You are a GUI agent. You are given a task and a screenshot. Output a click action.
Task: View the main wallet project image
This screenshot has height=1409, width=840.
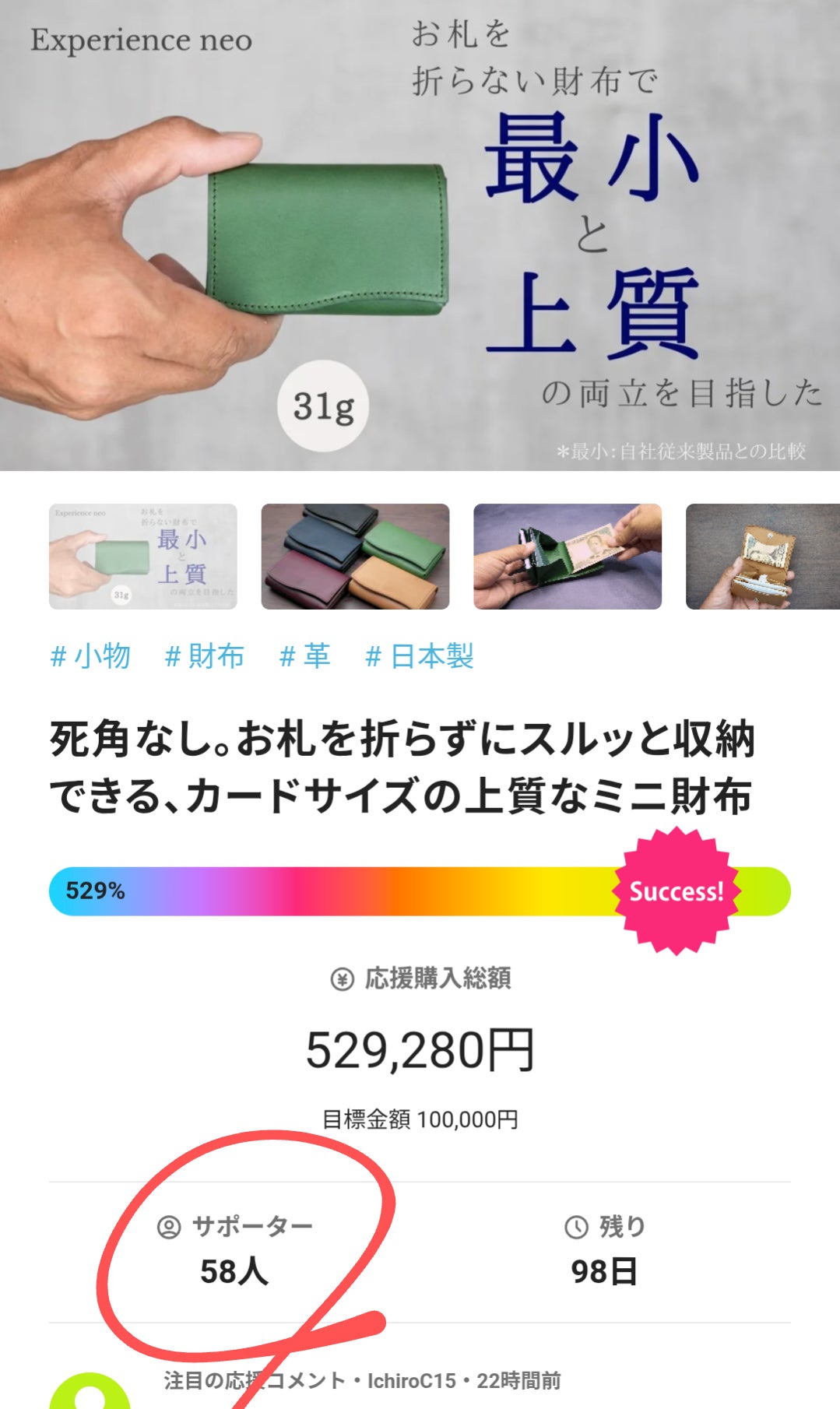tap(420, 235)
